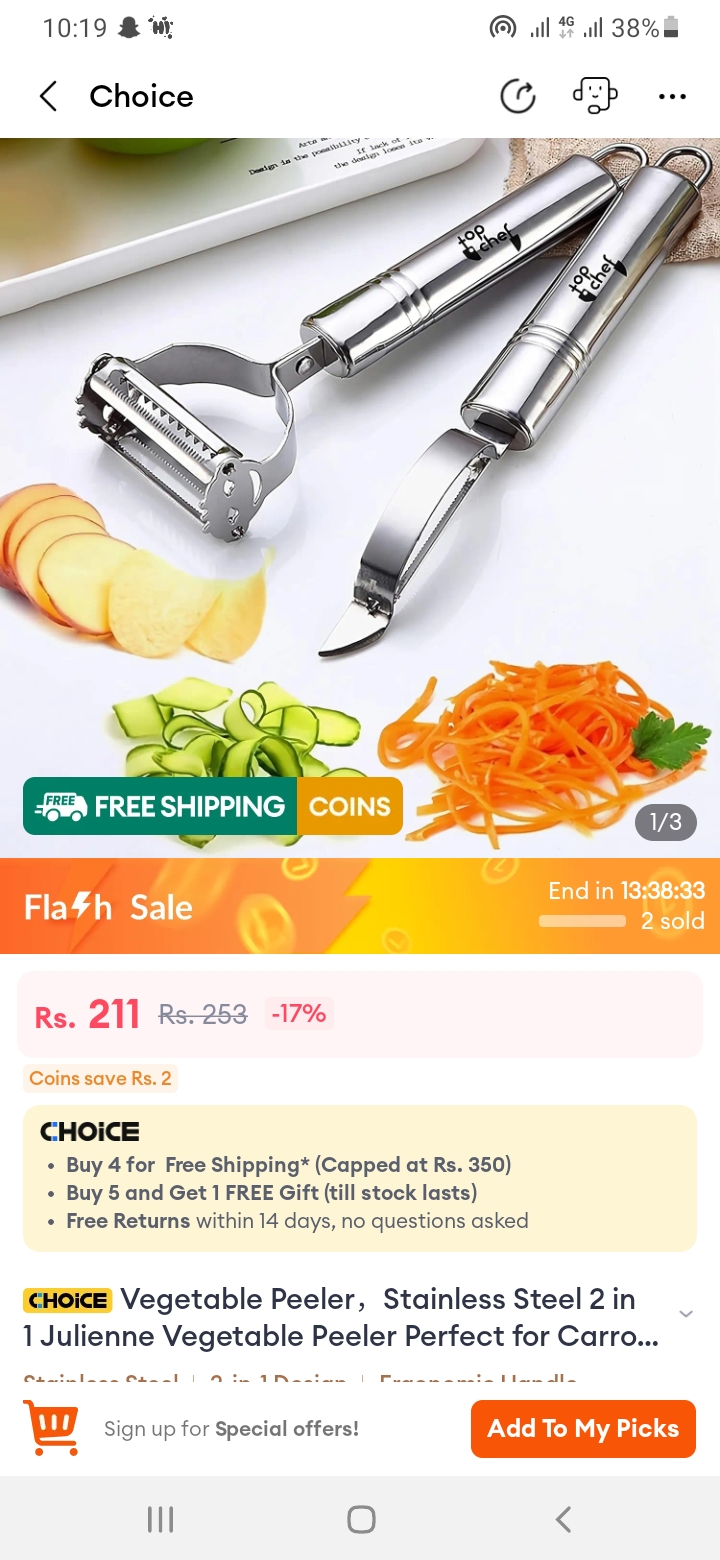Open the system recent apps view
Viewport: 720px width, 1560px height.
click(160, 1520)
